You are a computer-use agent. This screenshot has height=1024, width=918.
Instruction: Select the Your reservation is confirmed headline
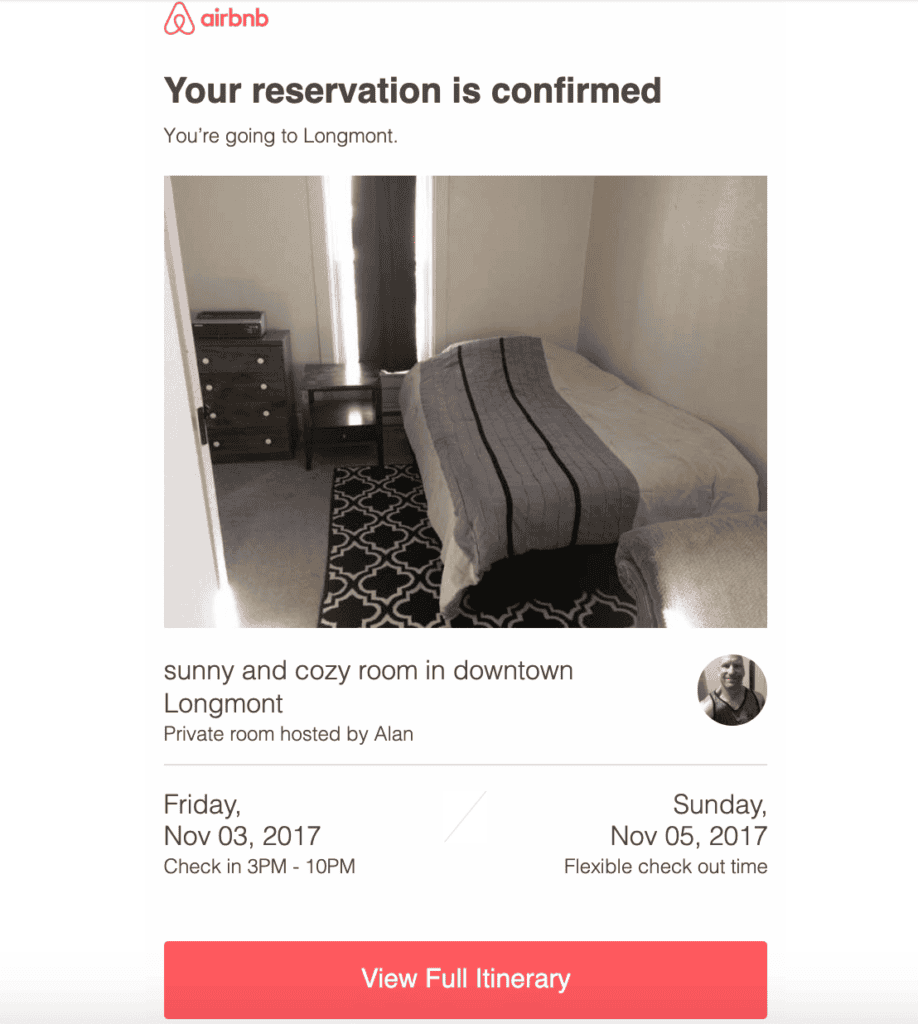click(x=412, y=91)
